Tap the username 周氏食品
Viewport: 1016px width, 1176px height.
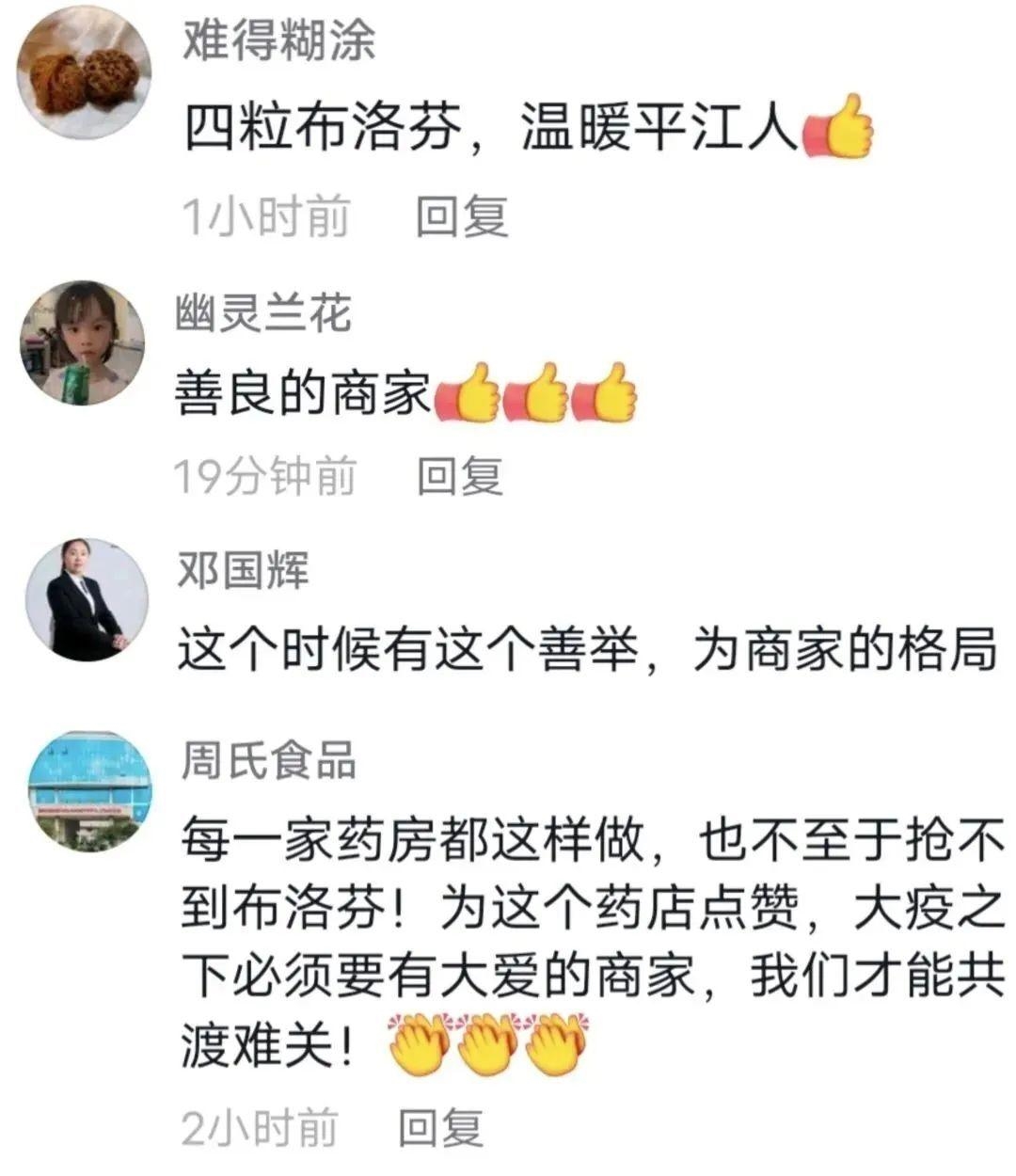[x=268, y=760]
